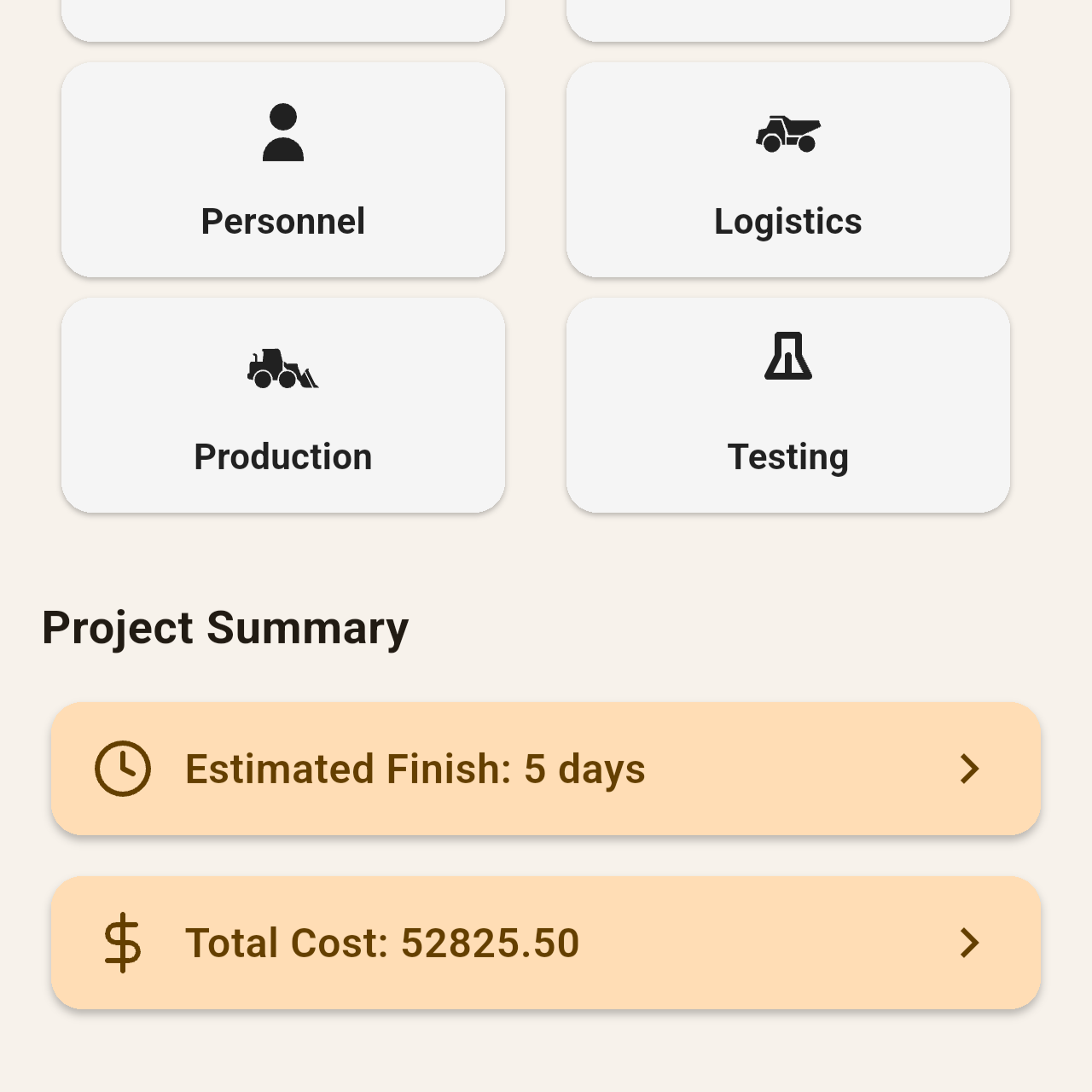Go to the Production section
The width and height of the screenshot is (1092, 1092).
coord(283,406)
